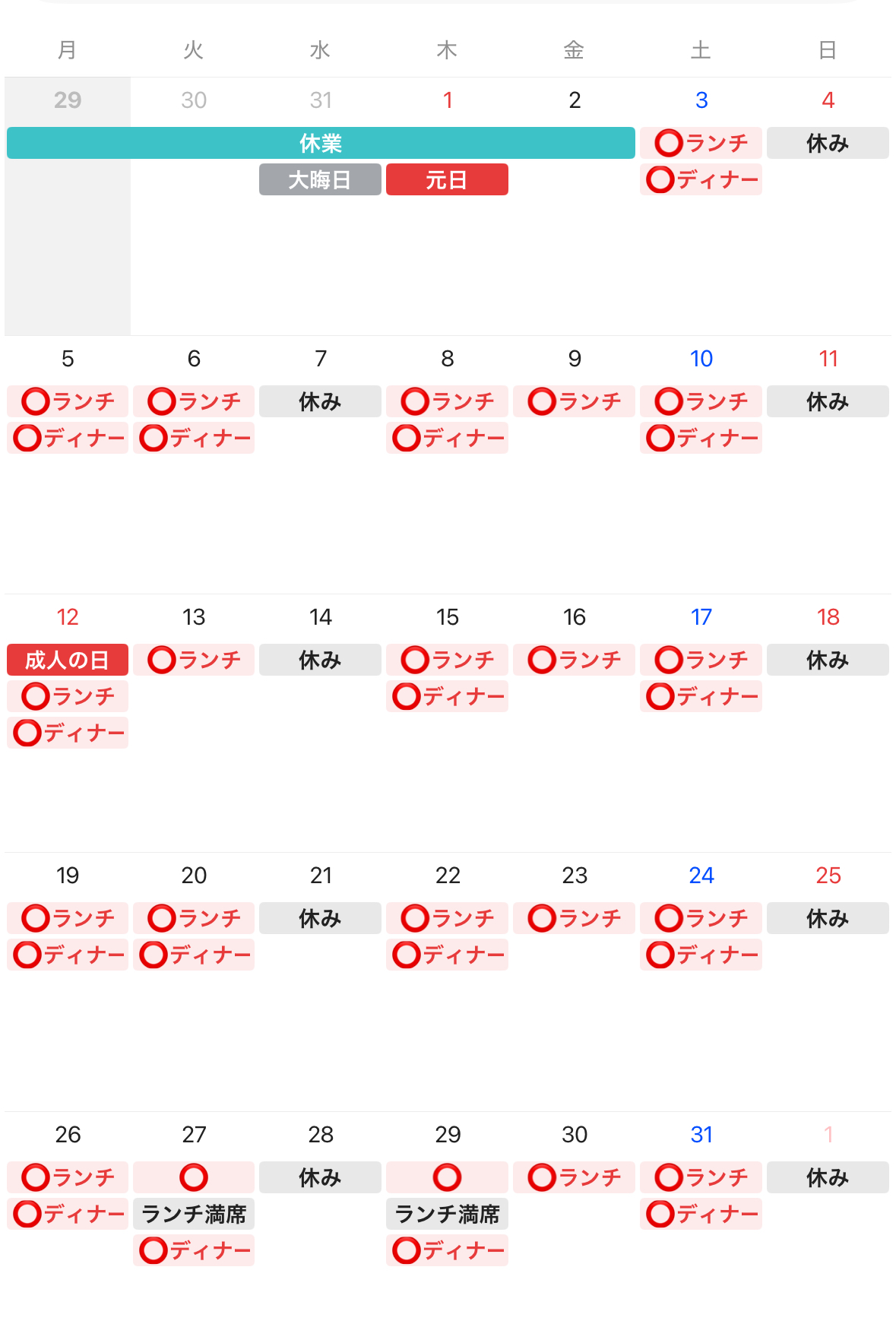This screenshot has height=1343, width=896.
Task: Open the 元日 holiday event
Action: (x=447, y=180)
